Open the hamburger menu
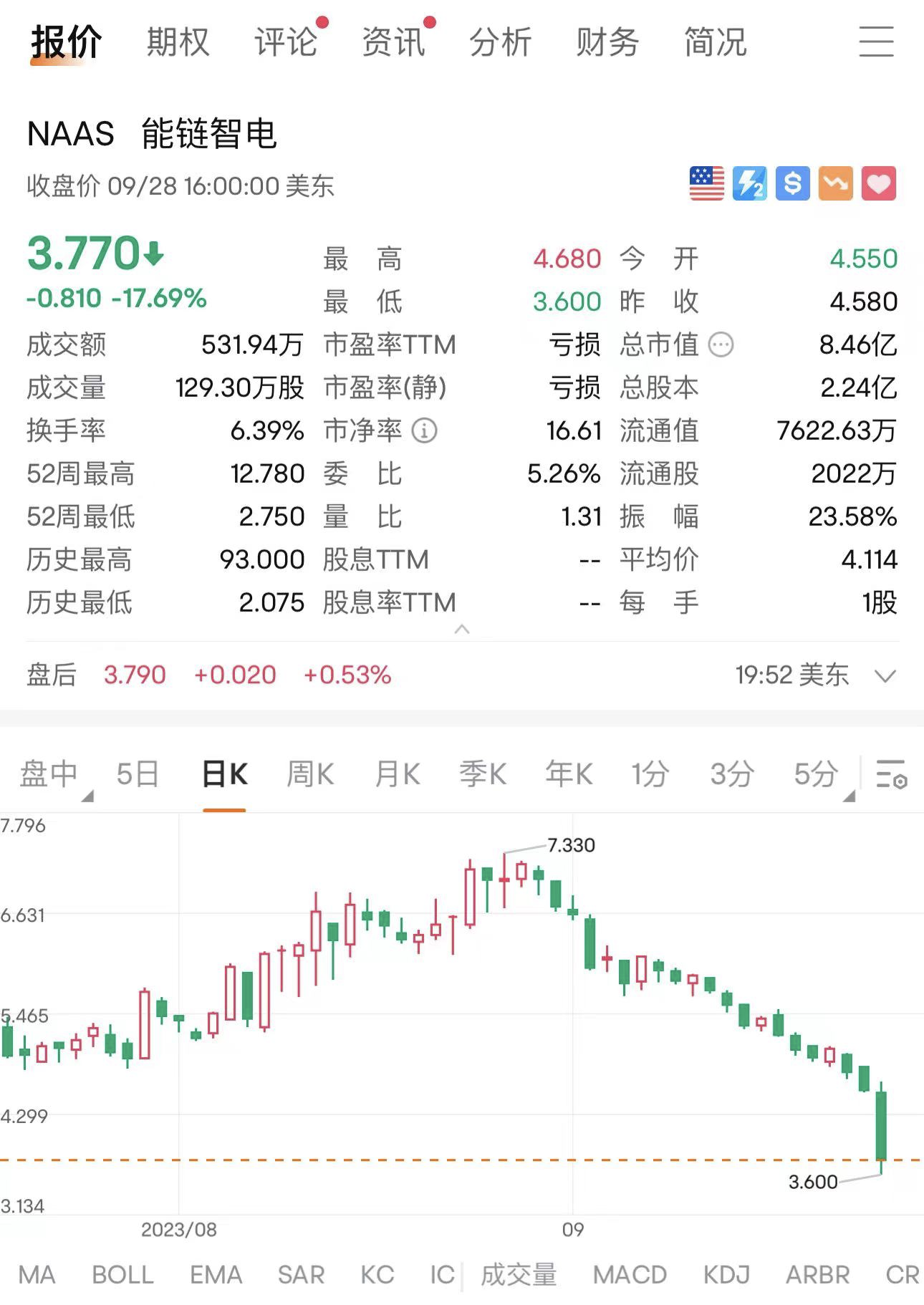Viewport: 924px width, 1305px height. (x=876, y=42)
